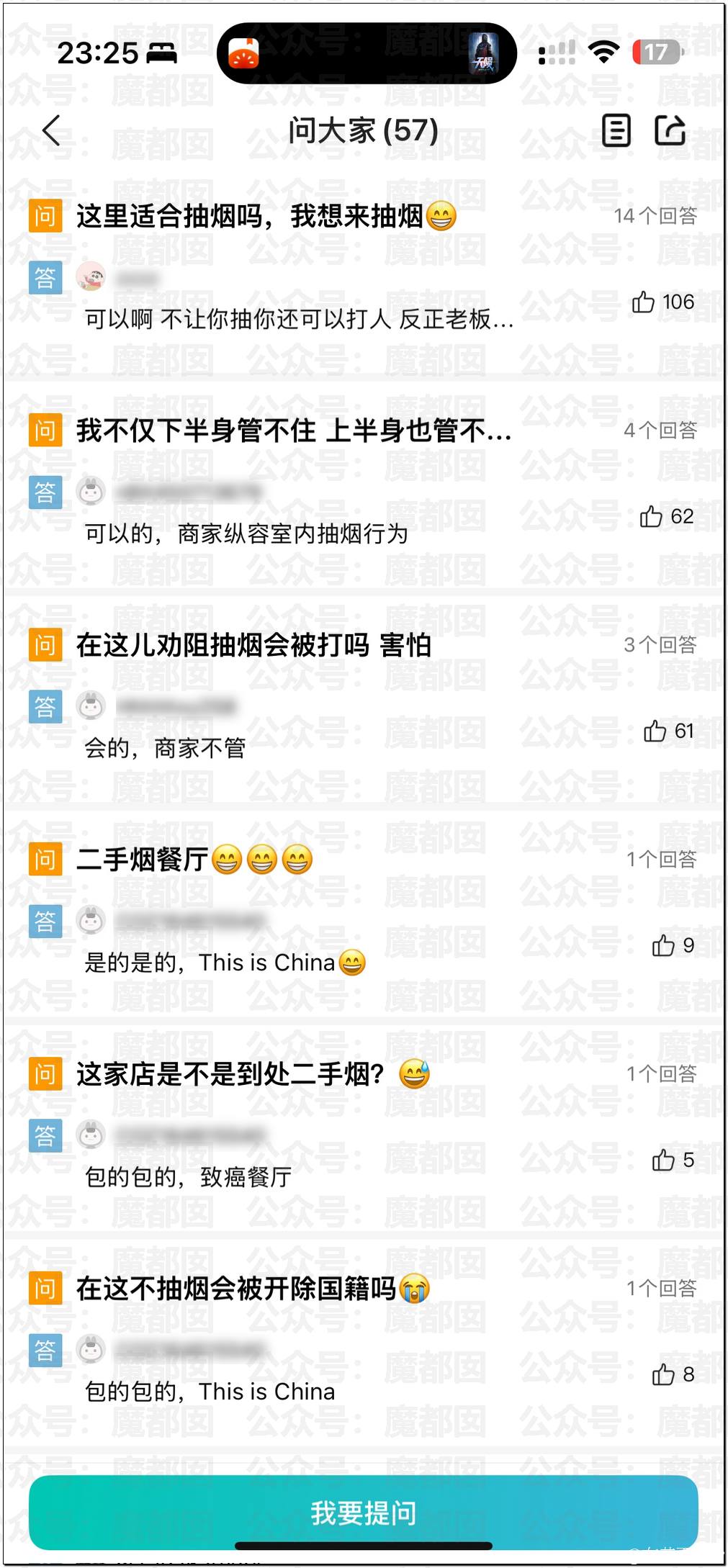Screen dimensions: 728x1568
Task: Open question '我不仅下半身管不住'
Action: pos(293,431)
